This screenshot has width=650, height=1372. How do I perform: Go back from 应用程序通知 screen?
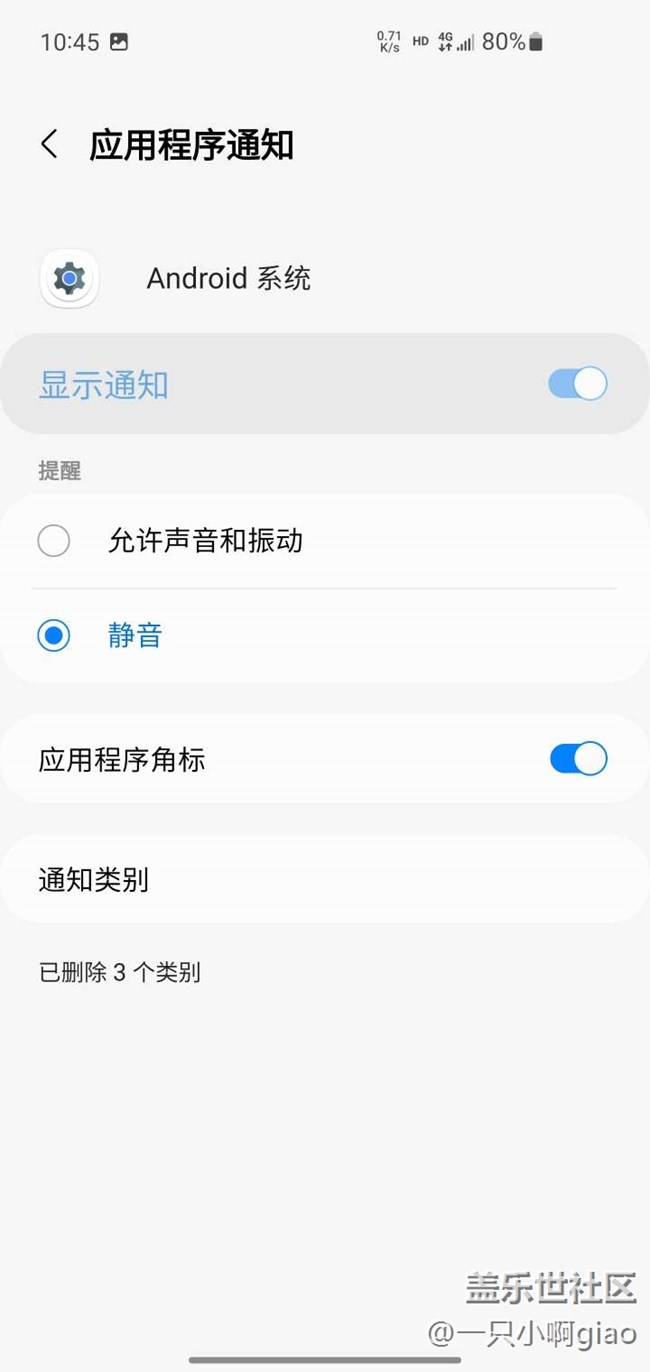point(49,145)
